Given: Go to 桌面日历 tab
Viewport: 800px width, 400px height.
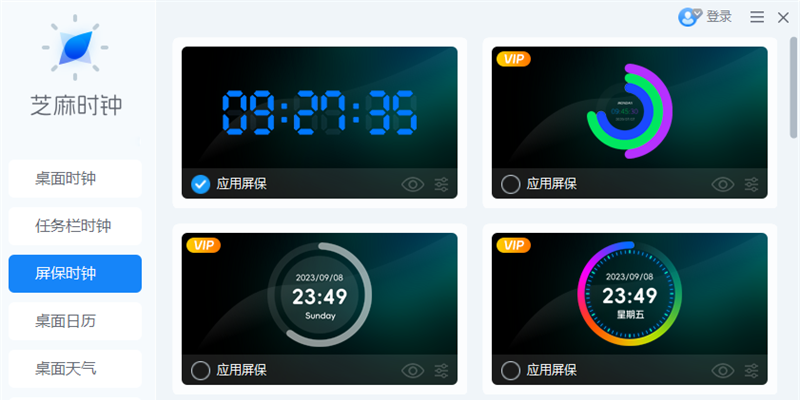Looking at the screenshot, I should (x=75, y=321).
